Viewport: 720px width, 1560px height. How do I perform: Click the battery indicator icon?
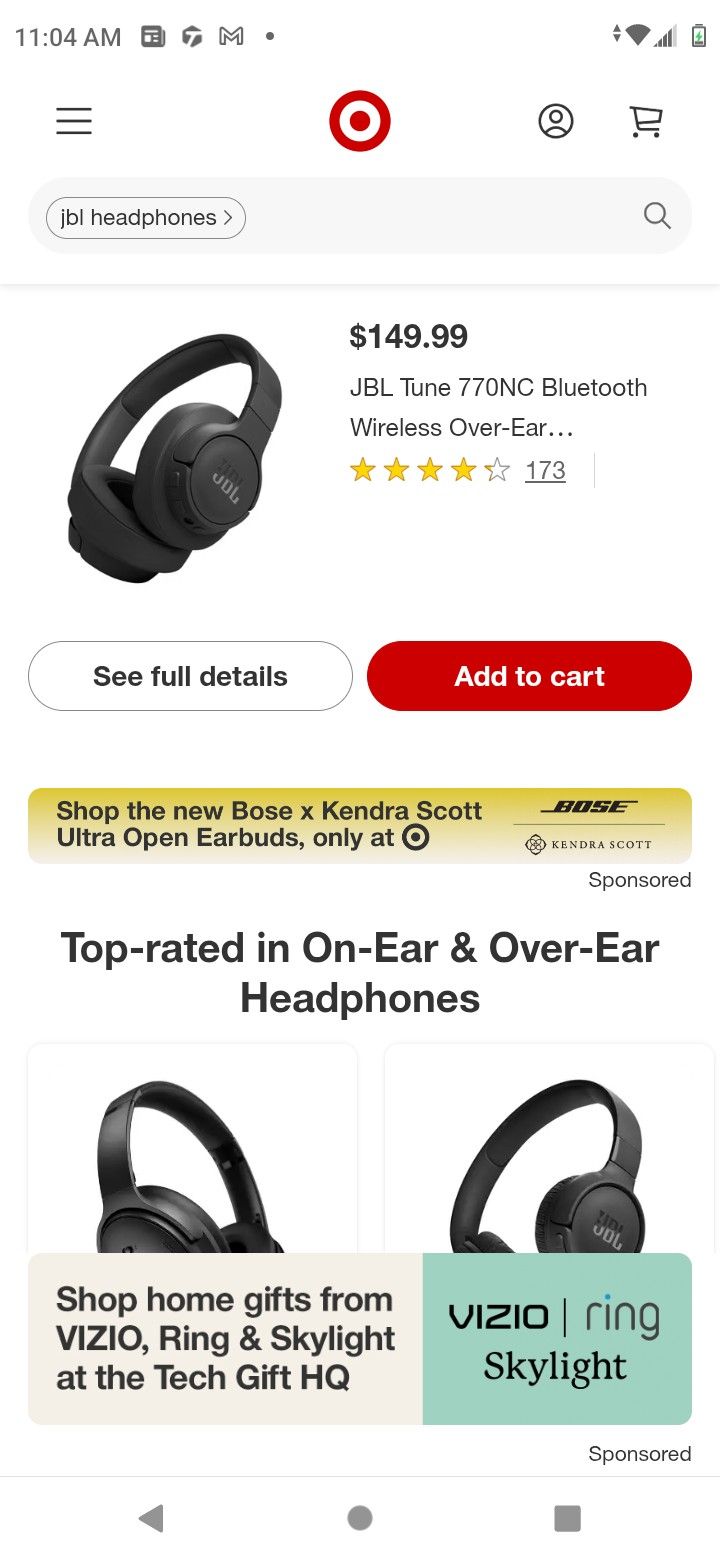(699, 36)
